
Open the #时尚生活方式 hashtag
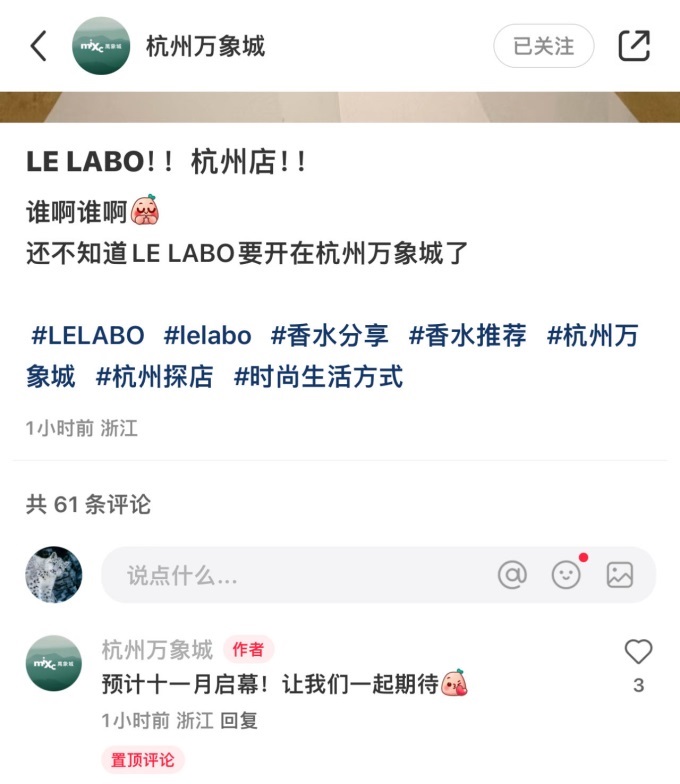click(x=318, y=377)
